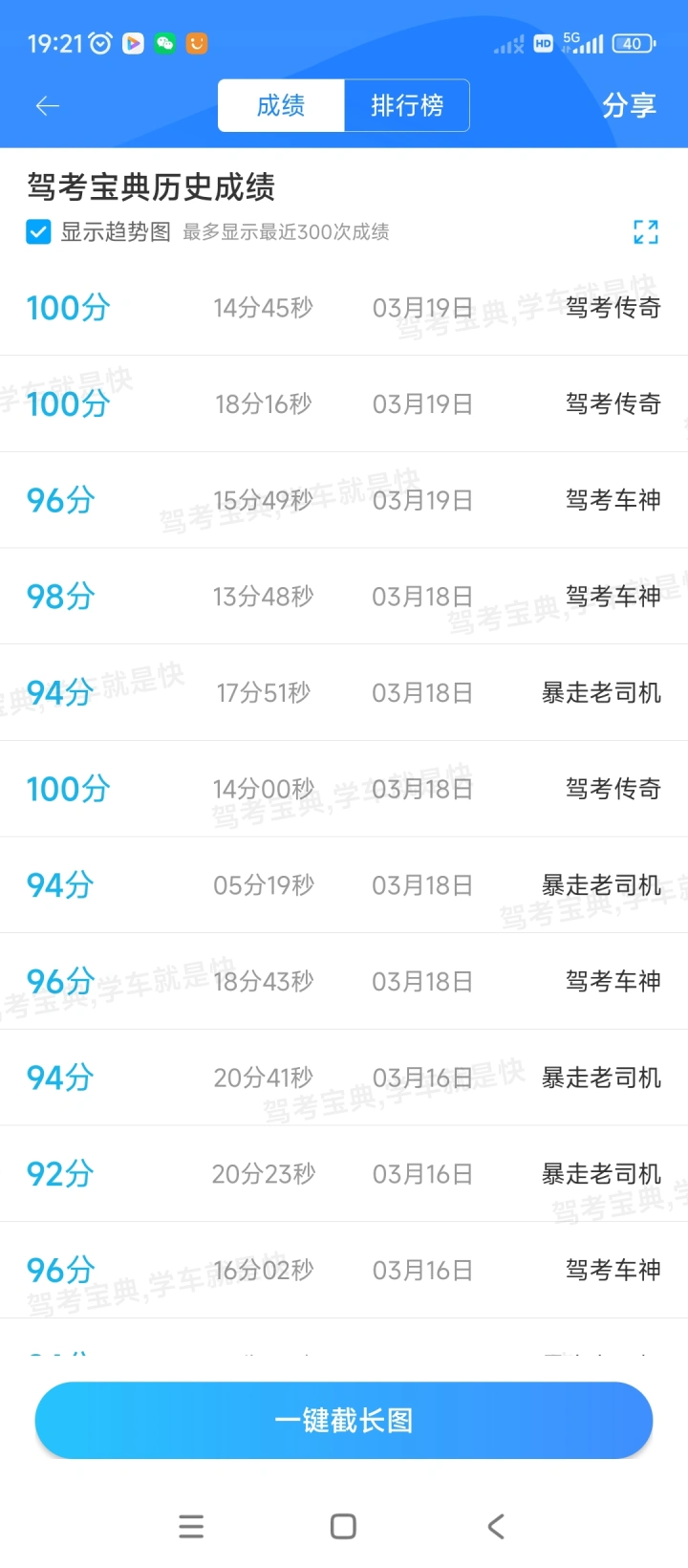The image size is (688, 1568).
Task: Switch to the 排行榜 tab
Action: 407,105
